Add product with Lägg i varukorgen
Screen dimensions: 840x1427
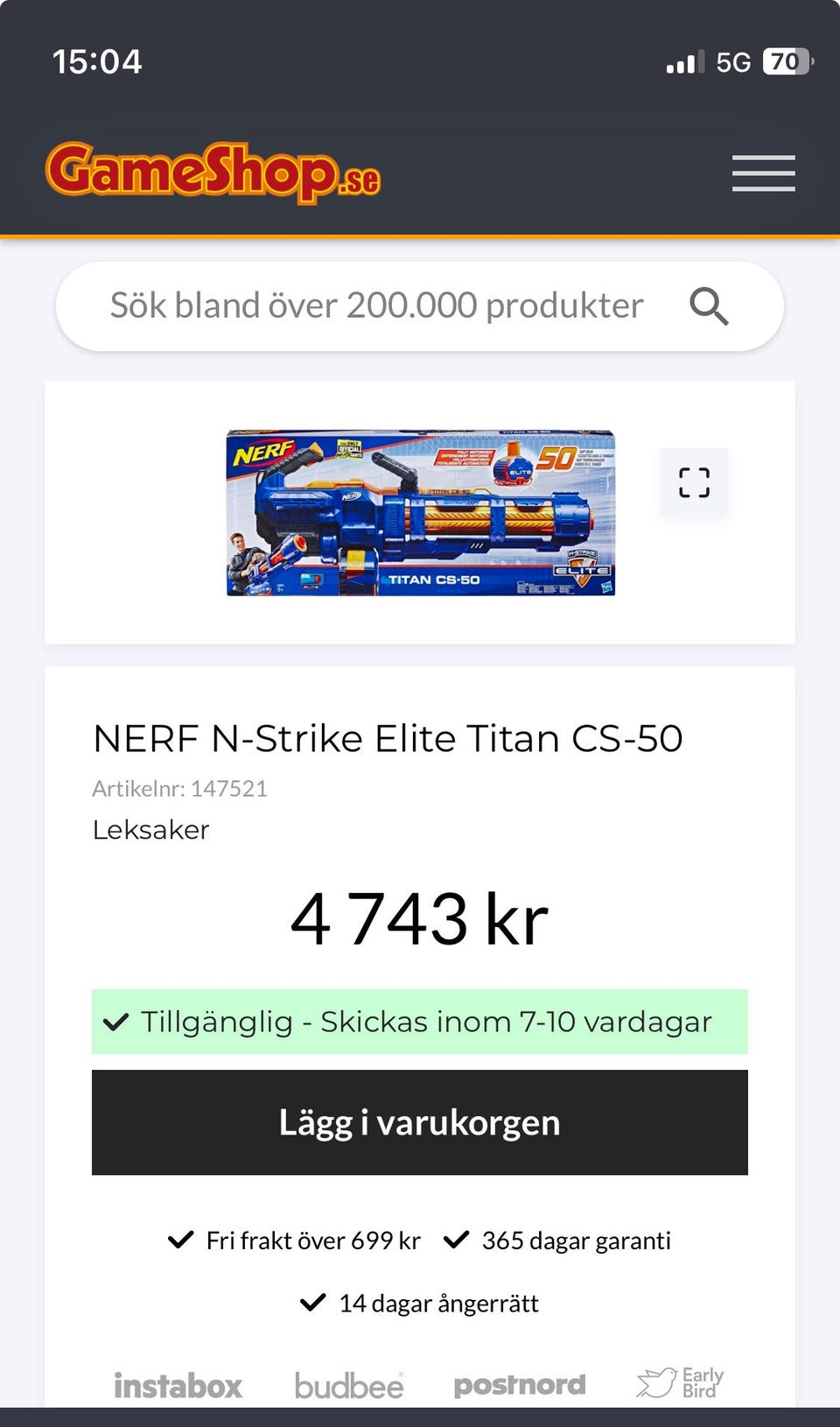pyautogui.click(x=420, y=1121)
